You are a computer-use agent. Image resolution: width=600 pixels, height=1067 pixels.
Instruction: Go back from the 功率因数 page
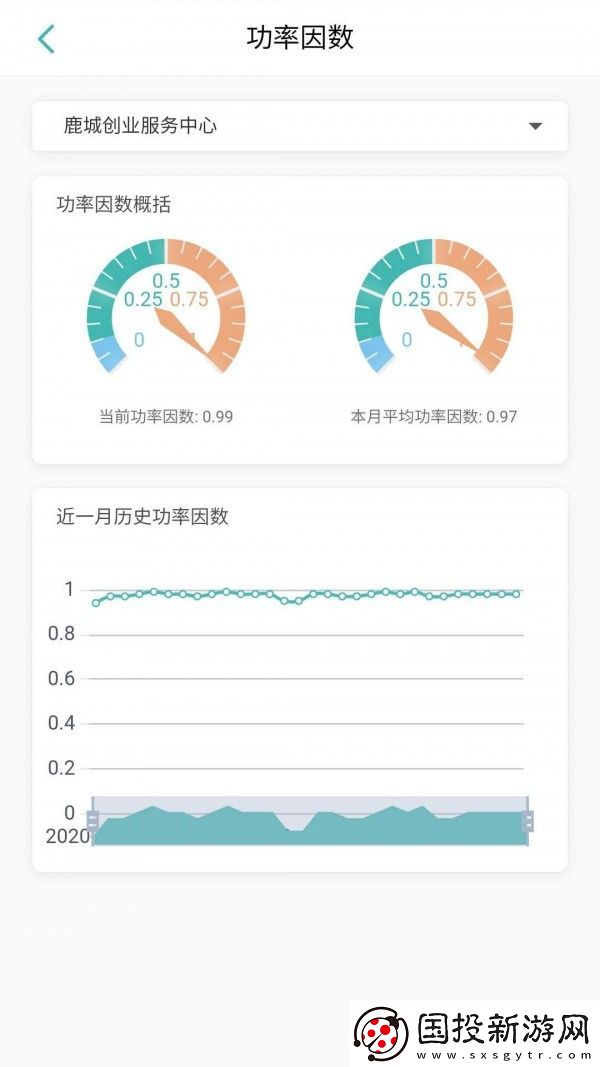[x=45, y=39]
